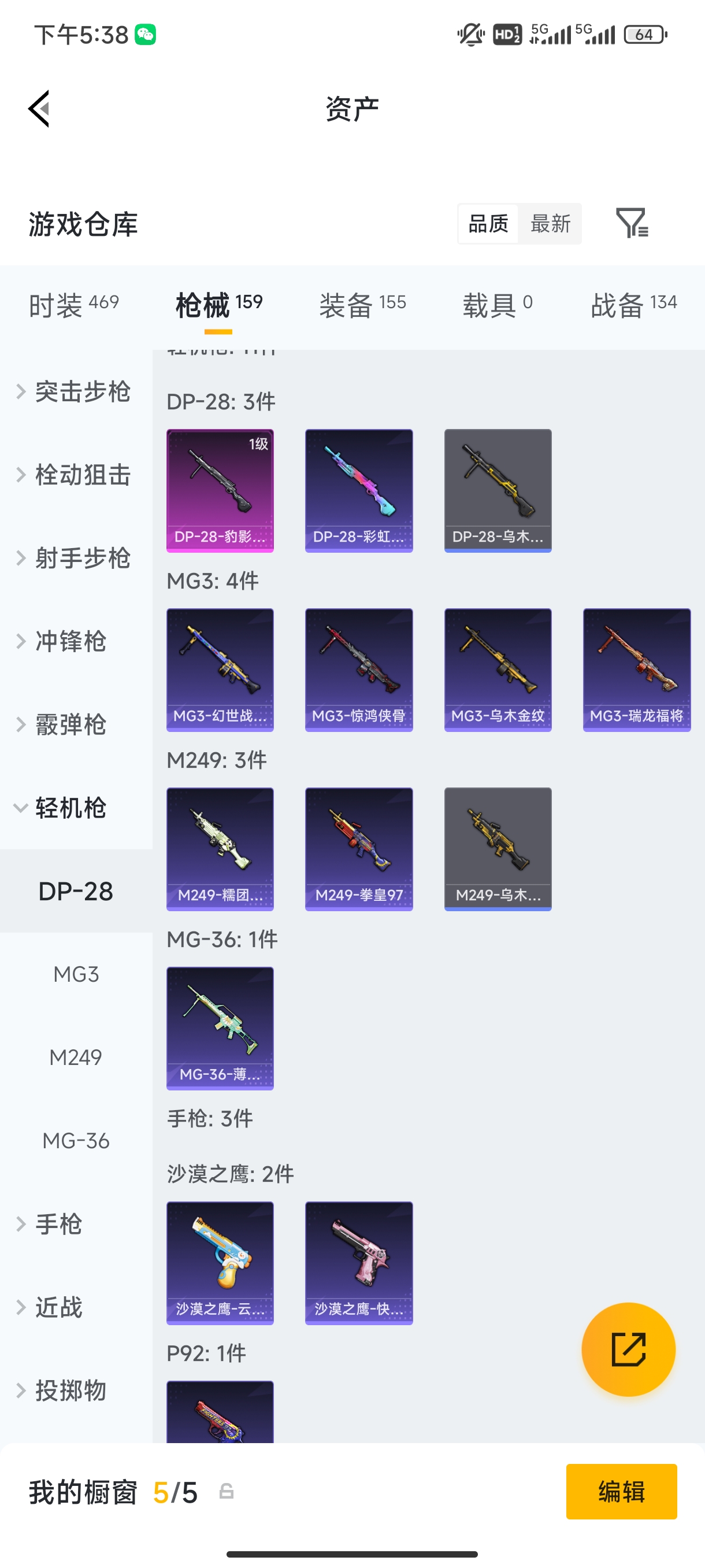Tap the back arrow on 资产 page
Image resolution: width=705 pixels, height=1568 pixels.
coord(38,108)
